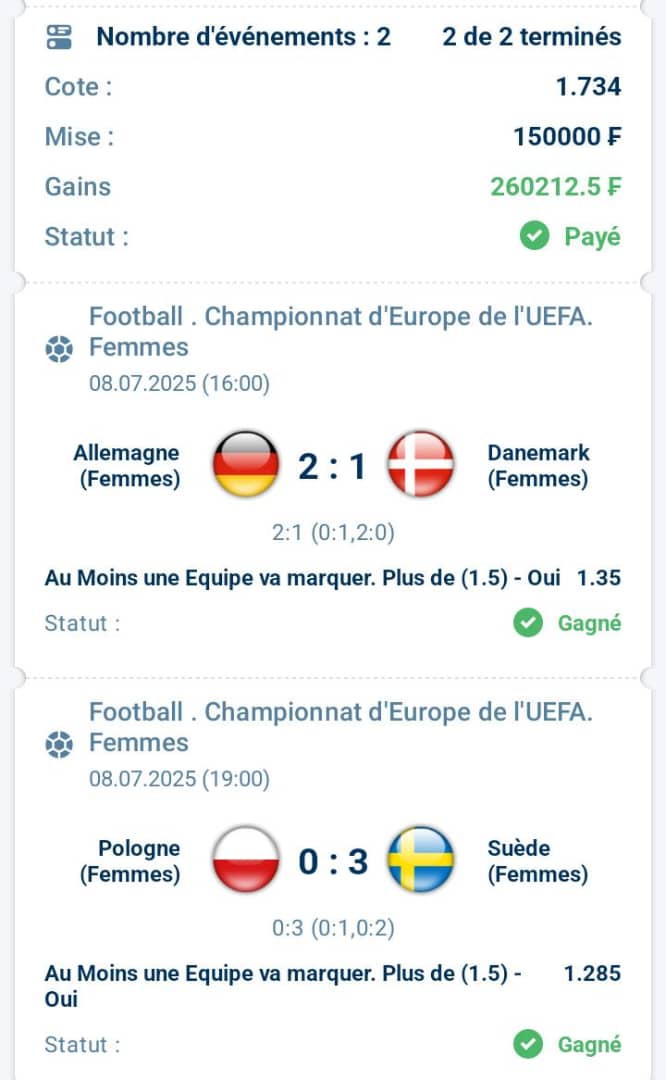Open the Allemagne vs Danemark match card
666x1080 pixels.
click(x=333, y=479)
